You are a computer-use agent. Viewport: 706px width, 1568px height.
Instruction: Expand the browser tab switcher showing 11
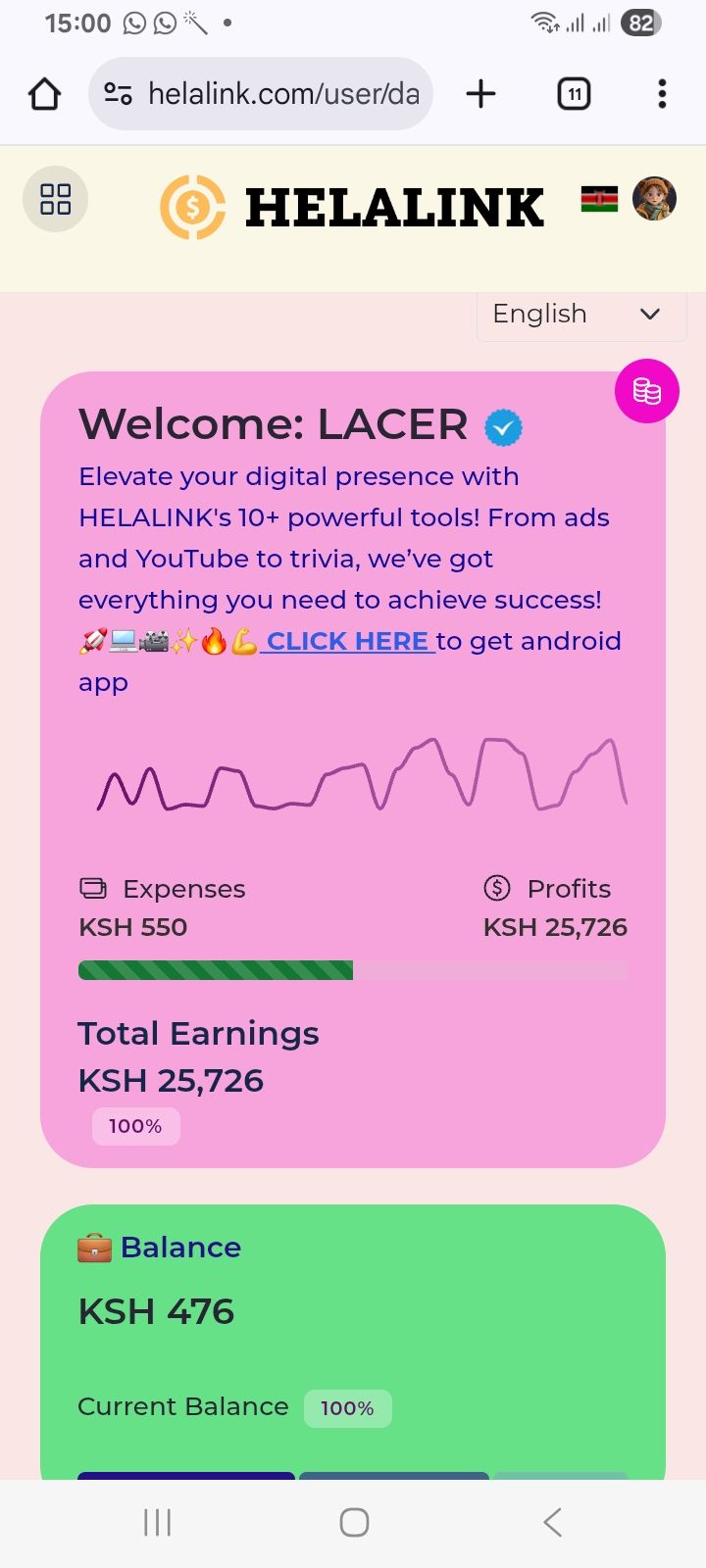(x=574, y=93)
